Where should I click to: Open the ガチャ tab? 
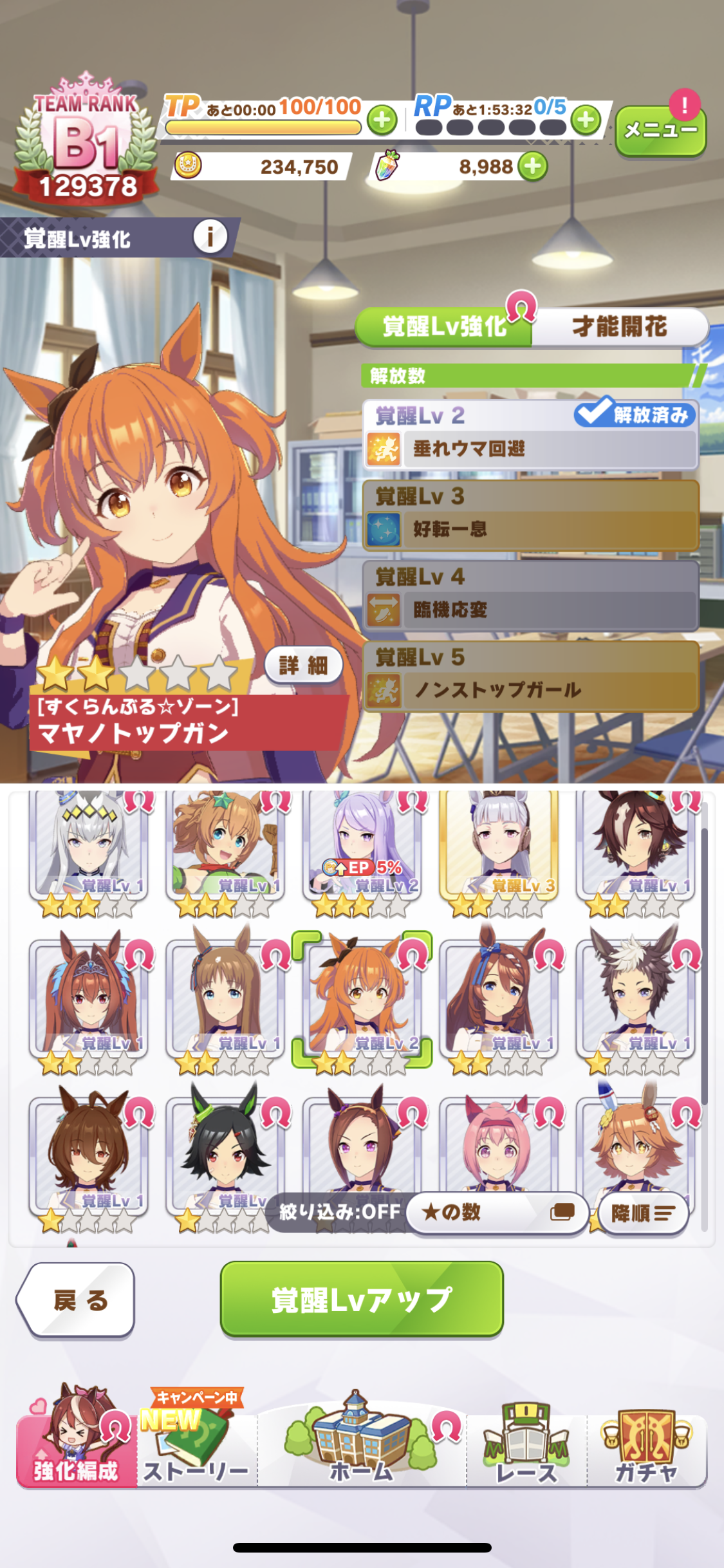pyautogui.click(x=647, y=1445)
